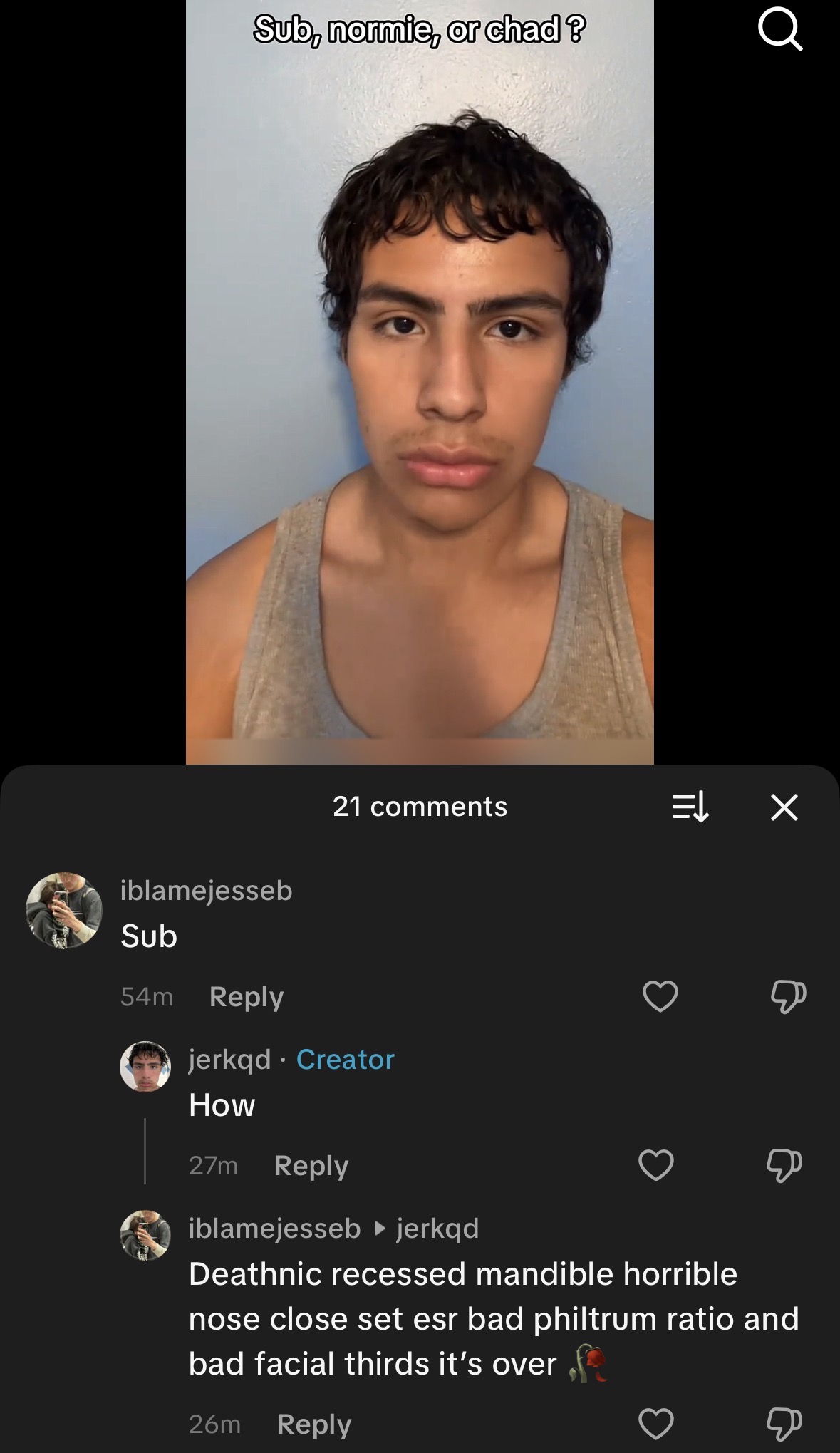This screenshot has height=1453, width=840.
Task: Close the comments panel
Action: (784, 807)
